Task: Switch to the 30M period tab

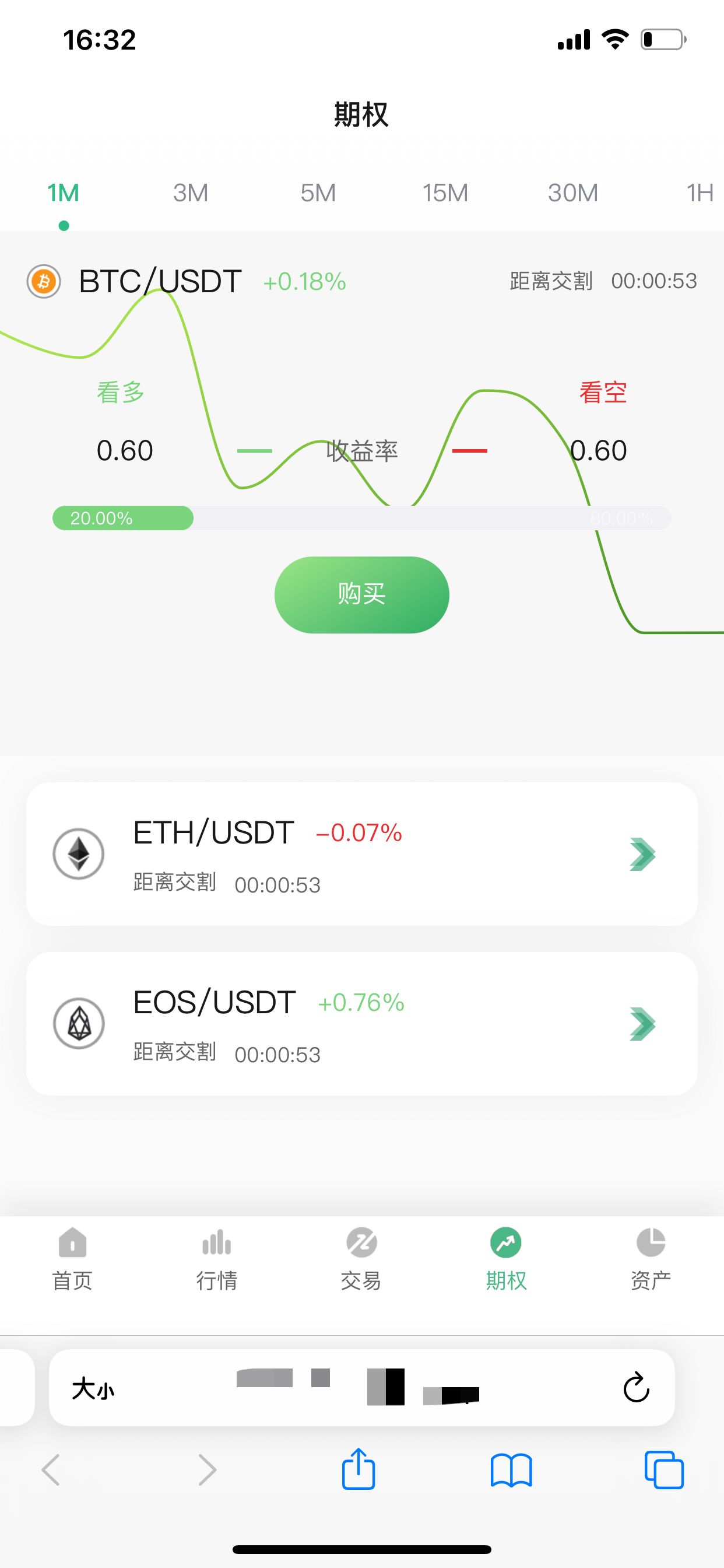Action: (572, 193)
